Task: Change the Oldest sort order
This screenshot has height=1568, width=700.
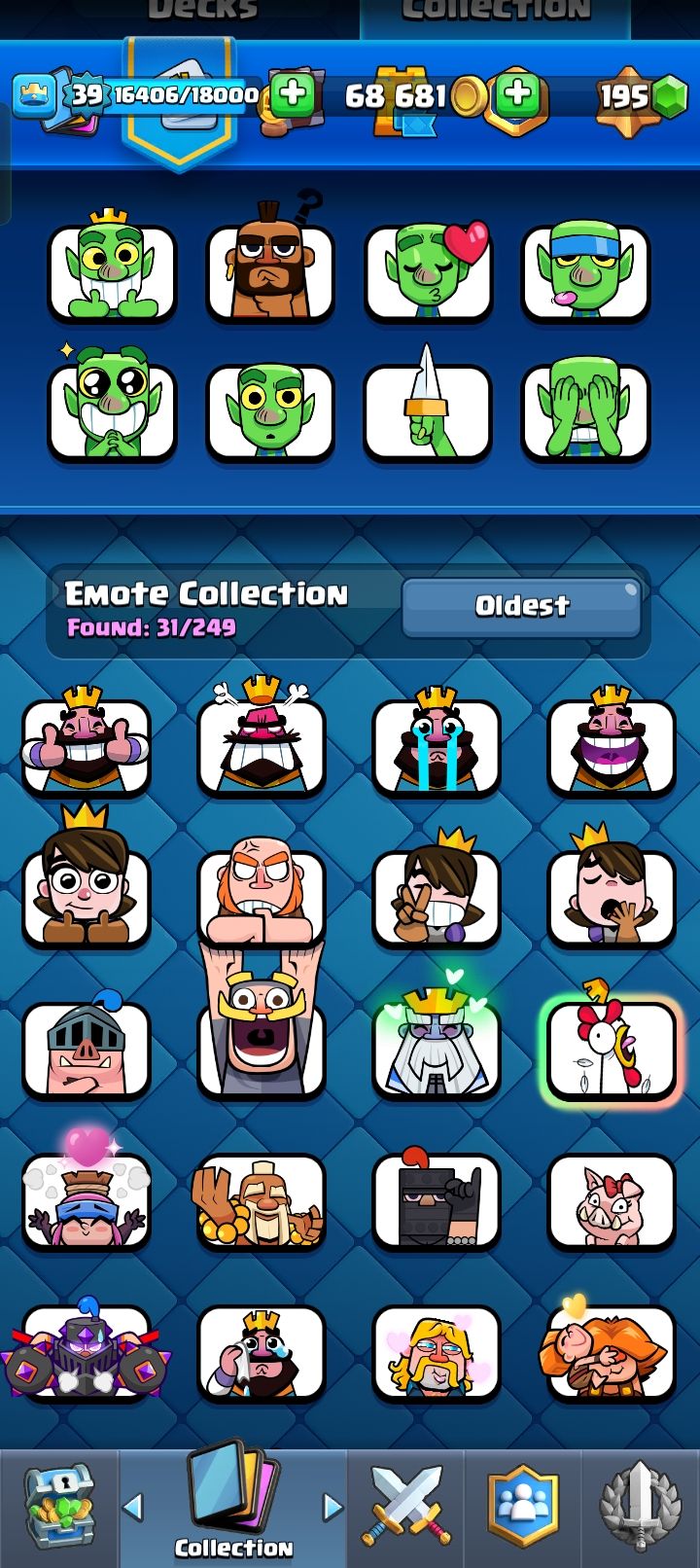Action: [521, 606]
